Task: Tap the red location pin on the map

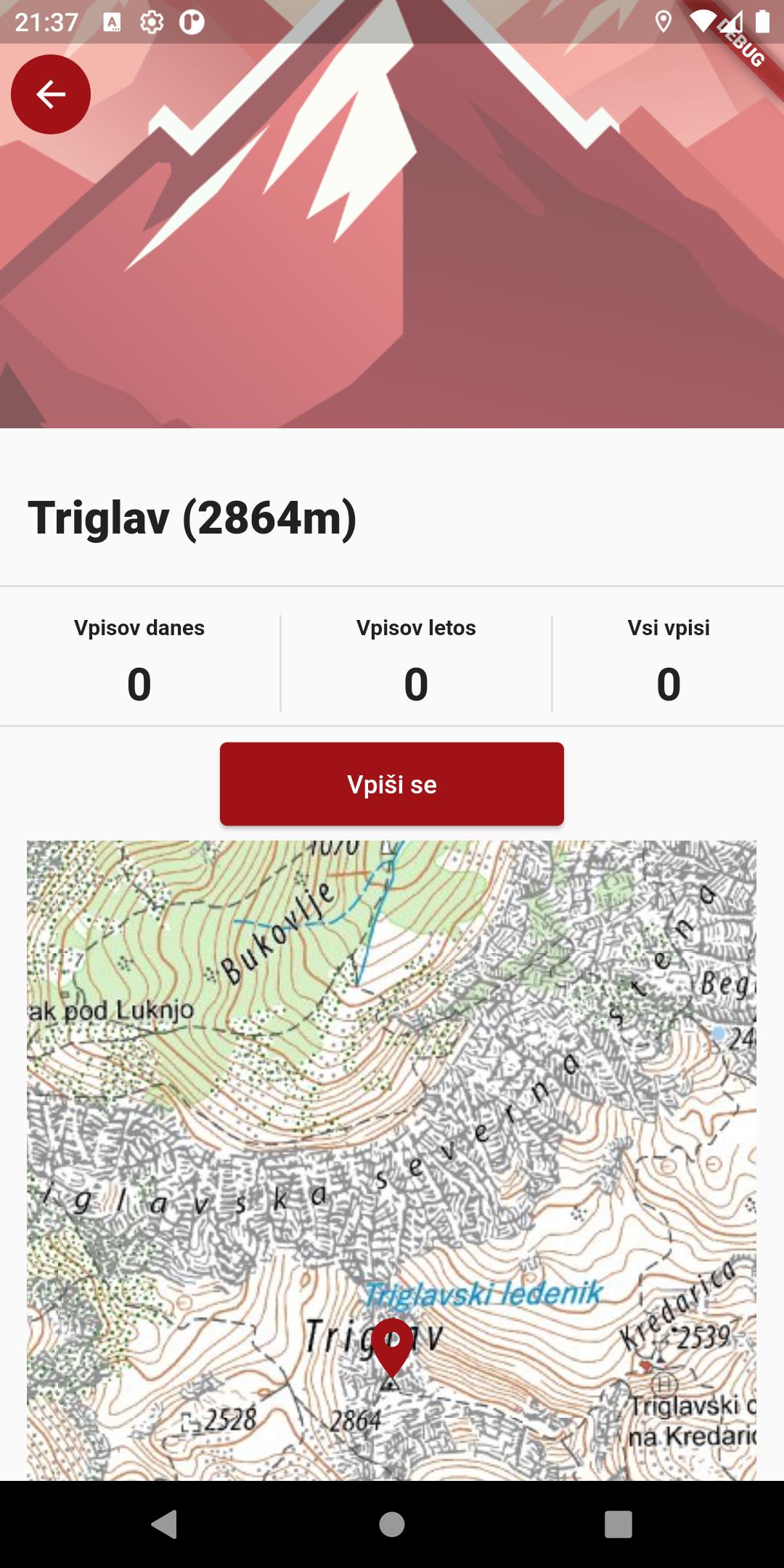Action: [x=391, y=1343]
